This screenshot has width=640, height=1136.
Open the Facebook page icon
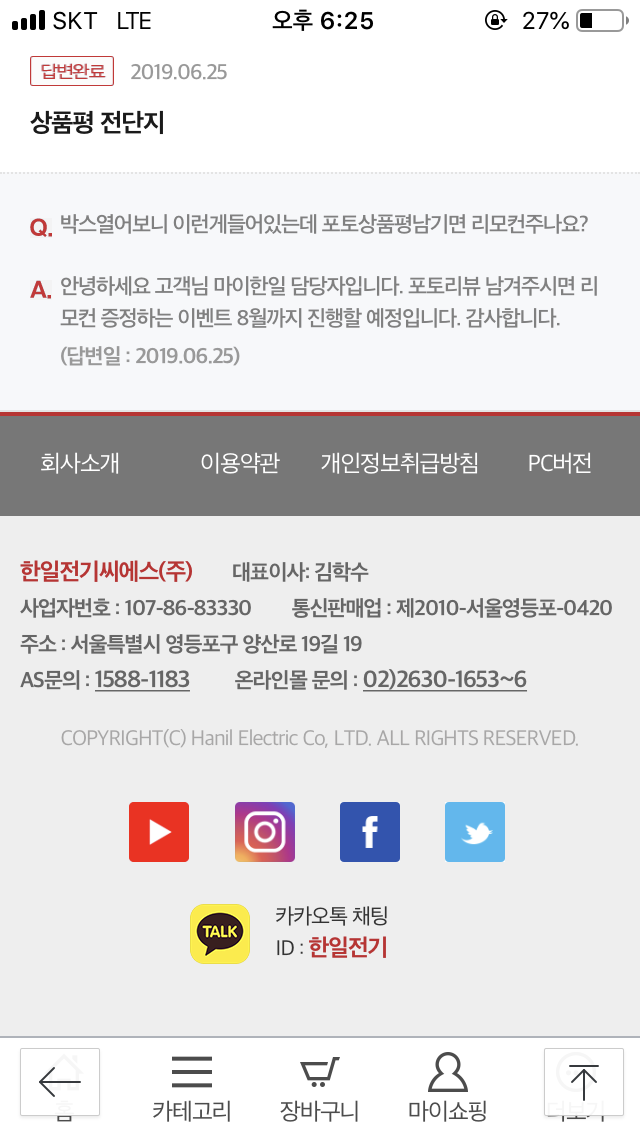point(370,832)
